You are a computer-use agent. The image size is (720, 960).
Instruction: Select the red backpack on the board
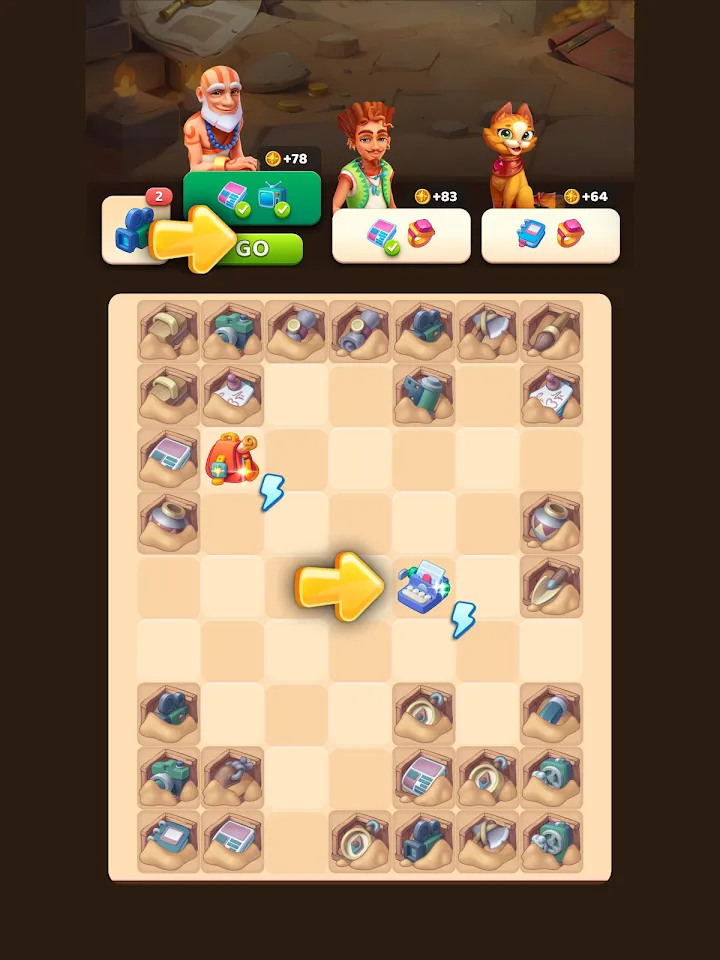232,460
